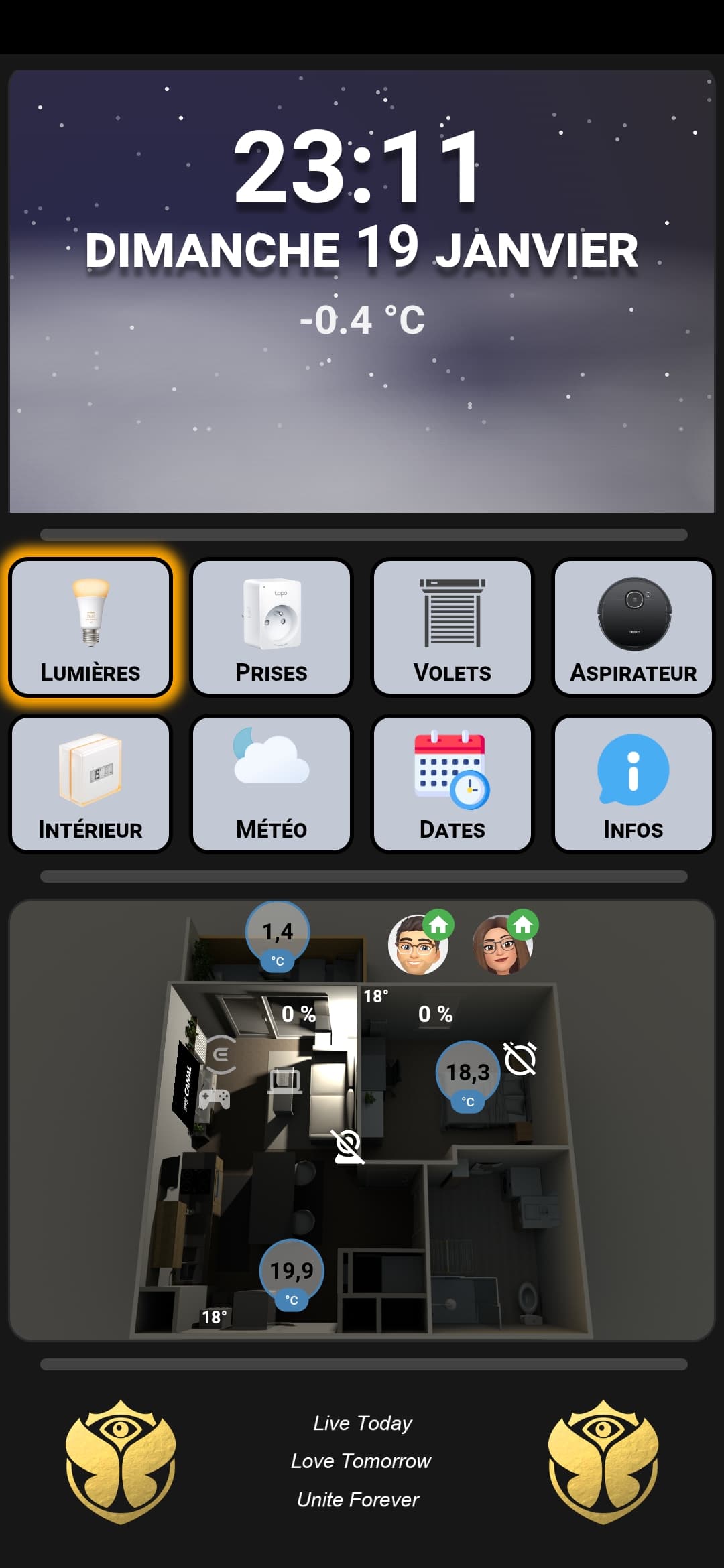The image size is (724, 1568).
Task: Tap the game controller icon on the floor plan
Action: click(x=215, y=1099)
